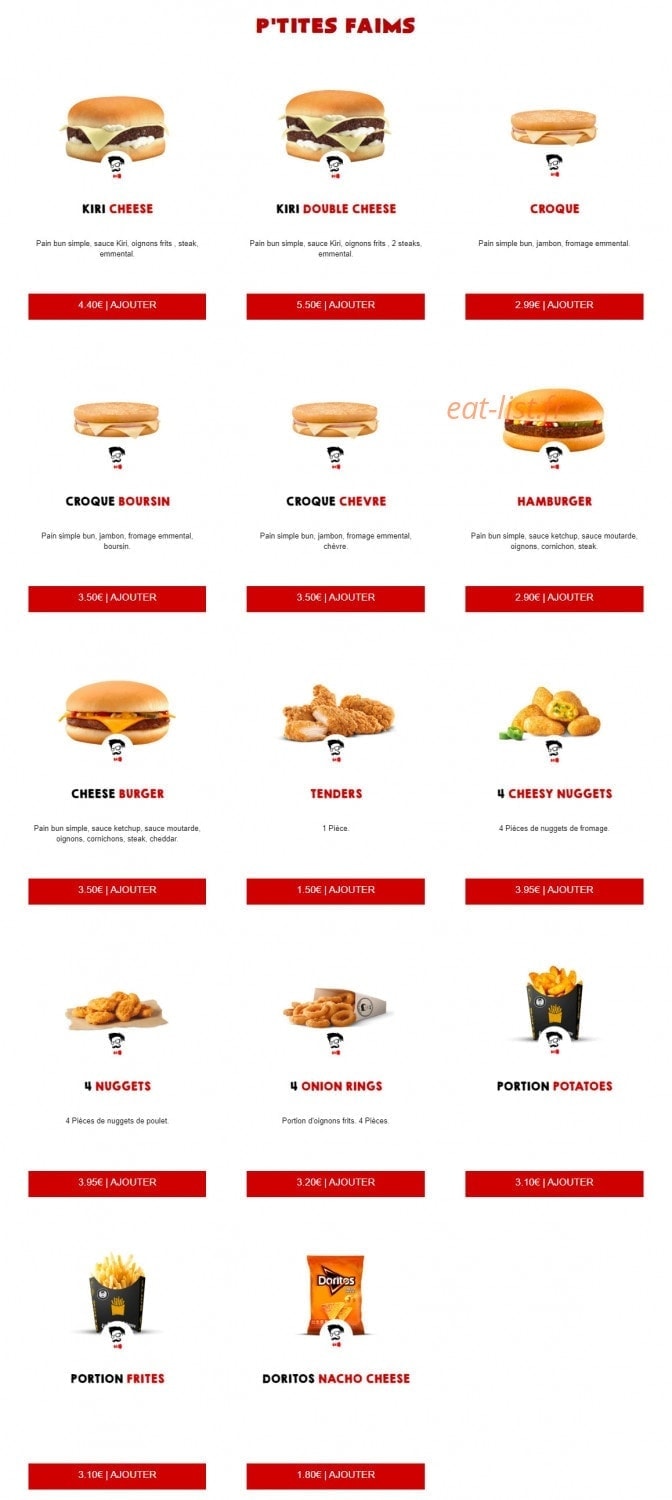Viewport: 672px width, 1500px height.
Task: Add Doritos Nacho Cheese for 1.80€
Action: (335, 1475)
